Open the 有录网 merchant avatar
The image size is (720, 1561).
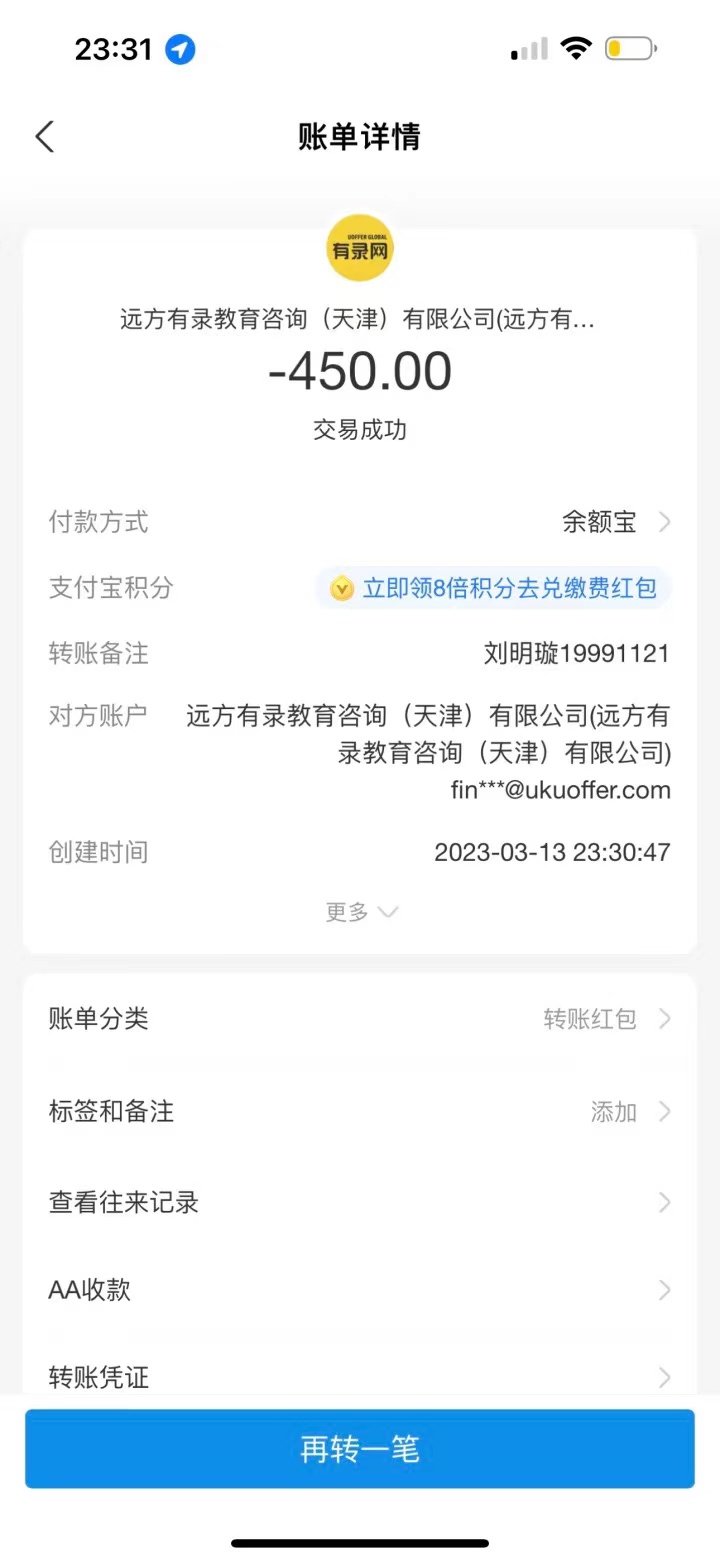(x=360, y=248)
